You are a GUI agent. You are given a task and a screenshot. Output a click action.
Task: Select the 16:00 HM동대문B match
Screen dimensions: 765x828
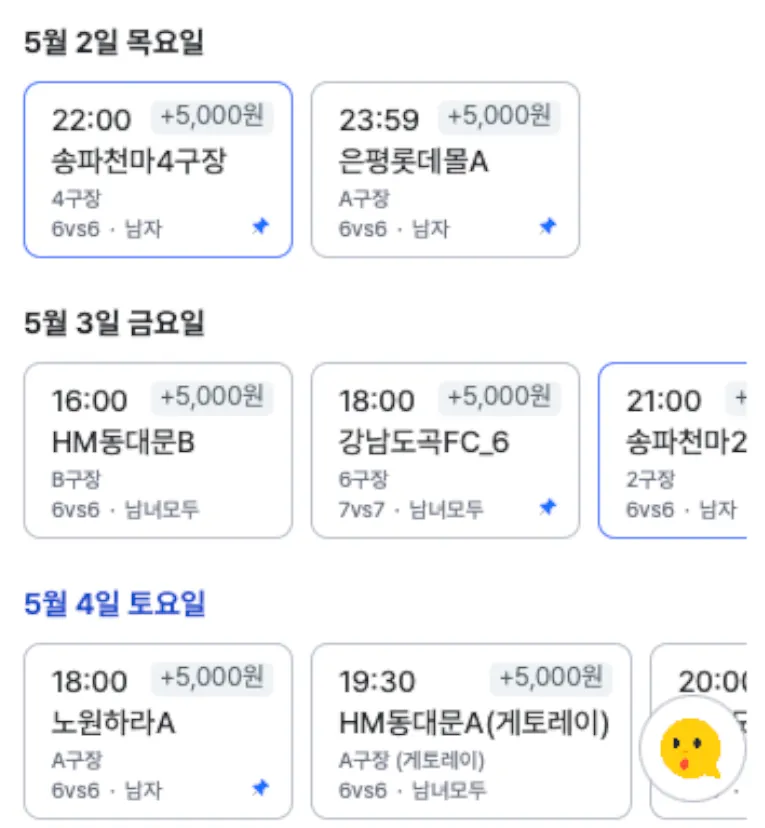coord(158,451)
